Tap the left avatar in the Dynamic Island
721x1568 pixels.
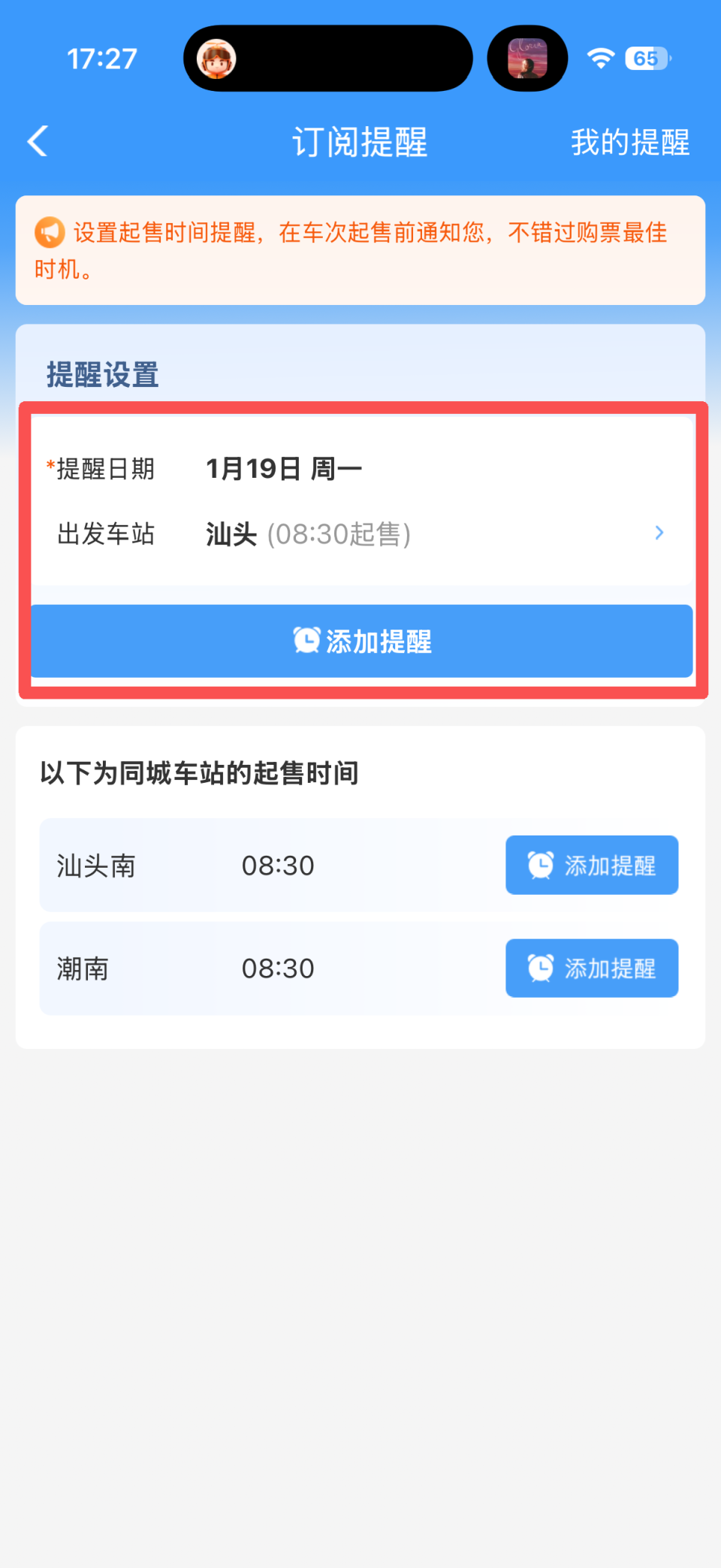point(219,58)
